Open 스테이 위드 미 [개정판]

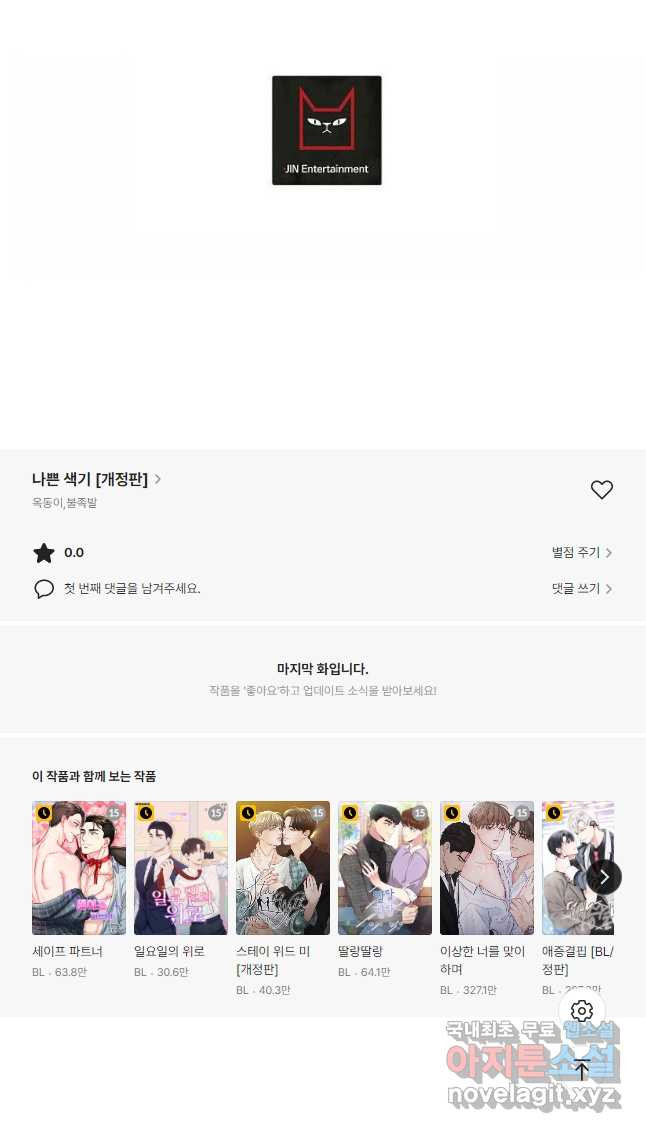click(x=283, y=868)
